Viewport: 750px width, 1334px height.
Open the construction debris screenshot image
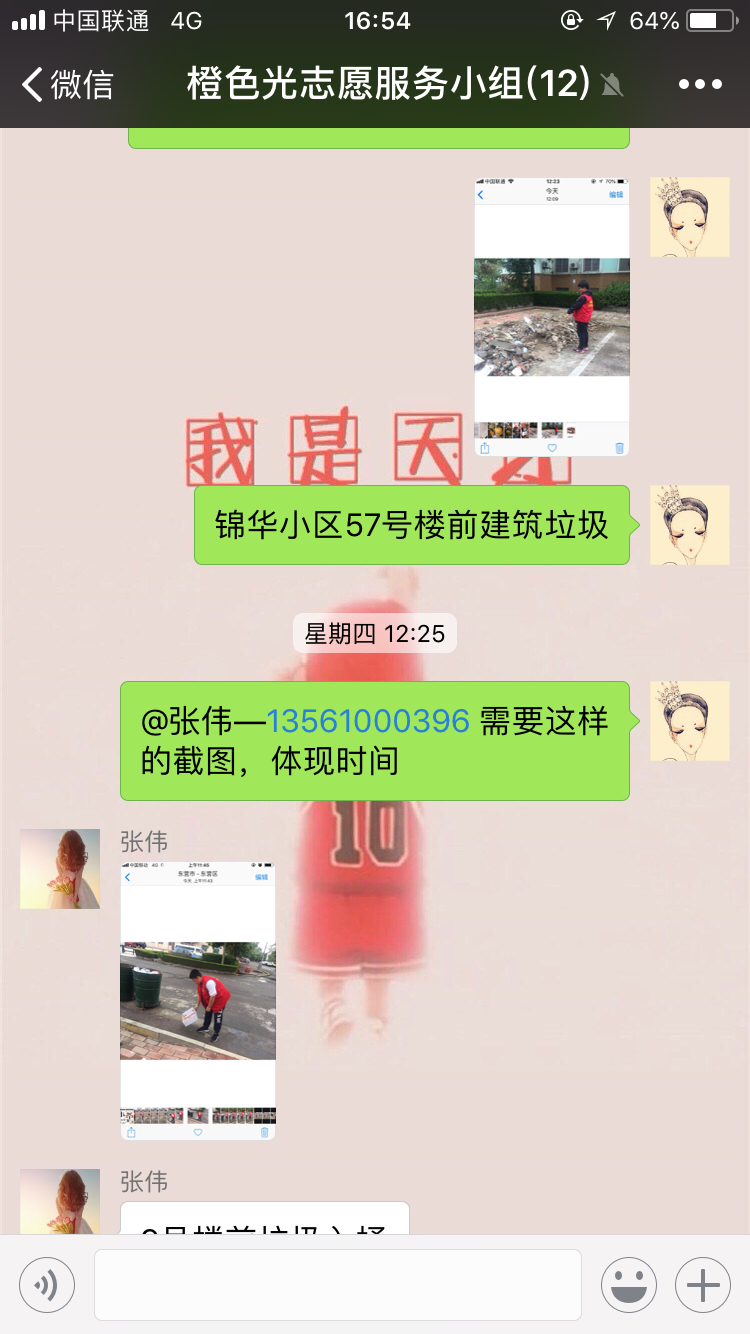tap(552, 317)
